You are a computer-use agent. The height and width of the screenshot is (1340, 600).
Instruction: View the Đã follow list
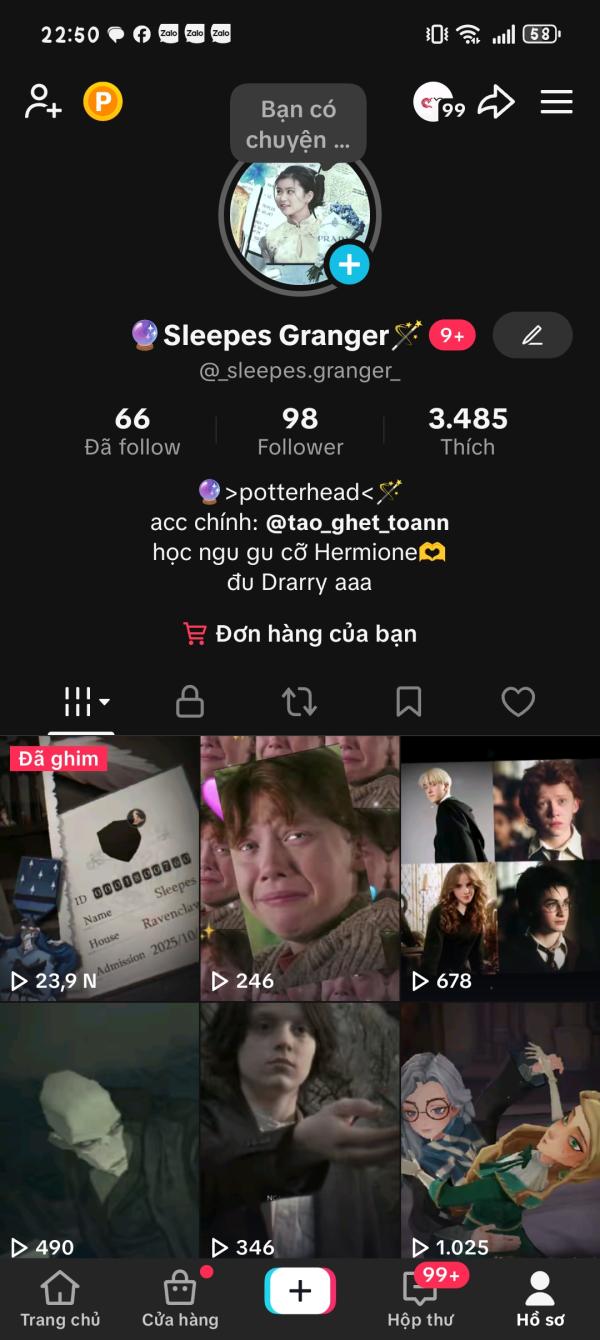tap(132, 431)
